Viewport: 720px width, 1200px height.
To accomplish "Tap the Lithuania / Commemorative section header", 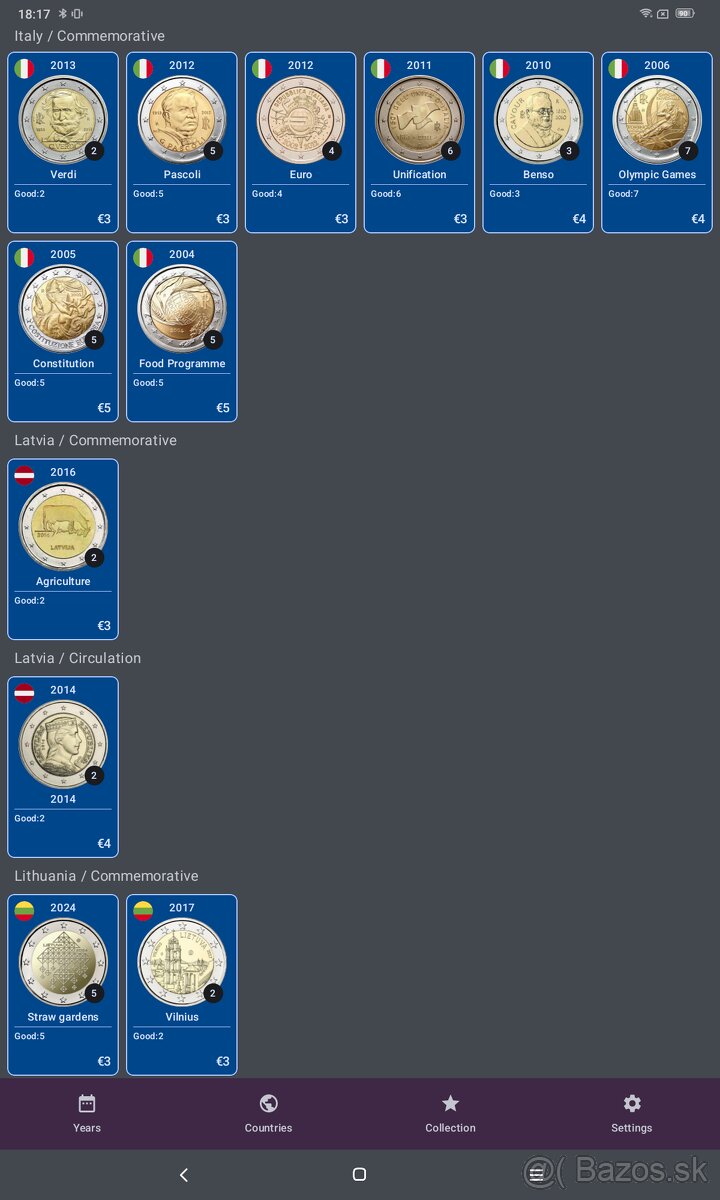I will click(104, 875).
